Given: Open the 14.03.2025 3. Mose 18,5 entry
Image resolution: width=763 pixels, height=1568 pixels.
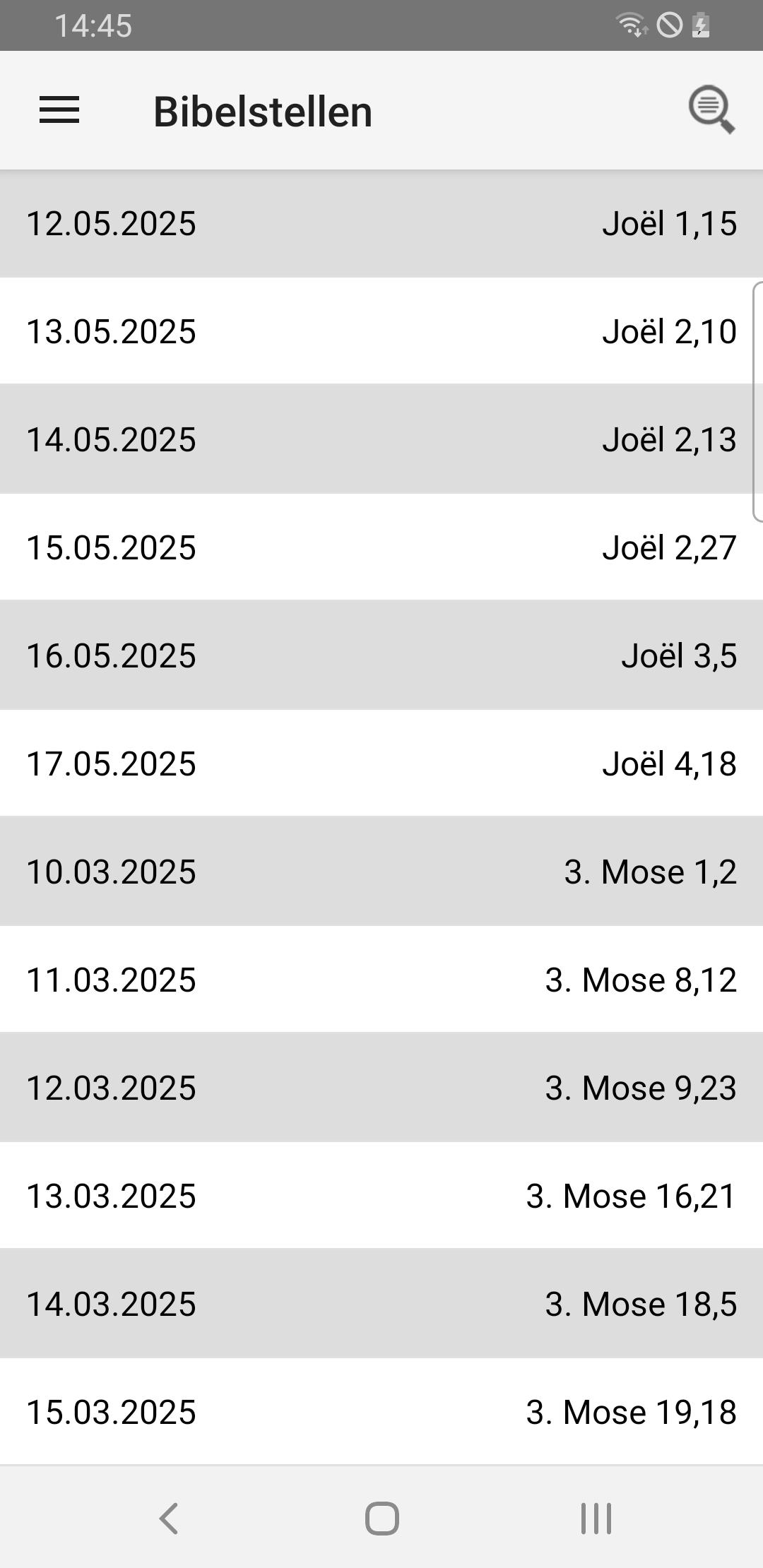Looking at the screenshot, I should click(x=381, y=1304).
